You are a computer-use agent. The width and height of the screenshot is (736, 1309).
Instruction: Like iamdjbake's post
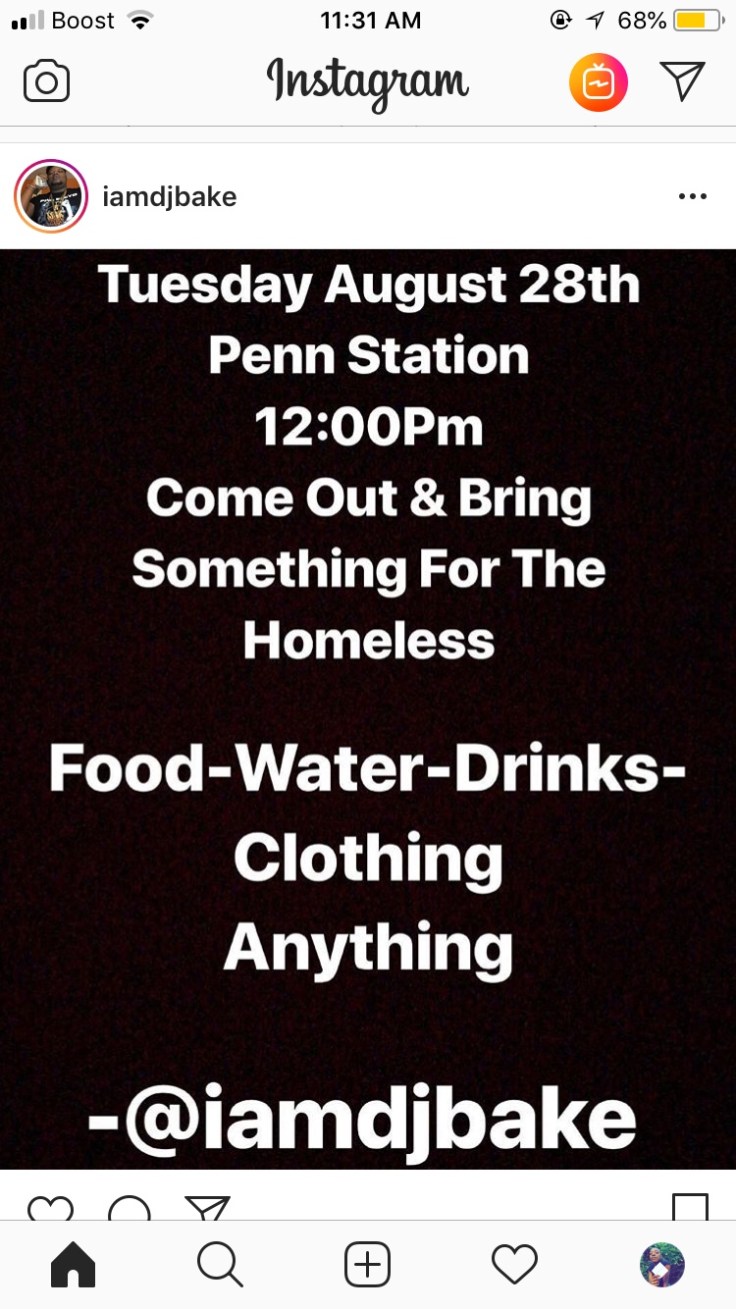point(49,1207)
